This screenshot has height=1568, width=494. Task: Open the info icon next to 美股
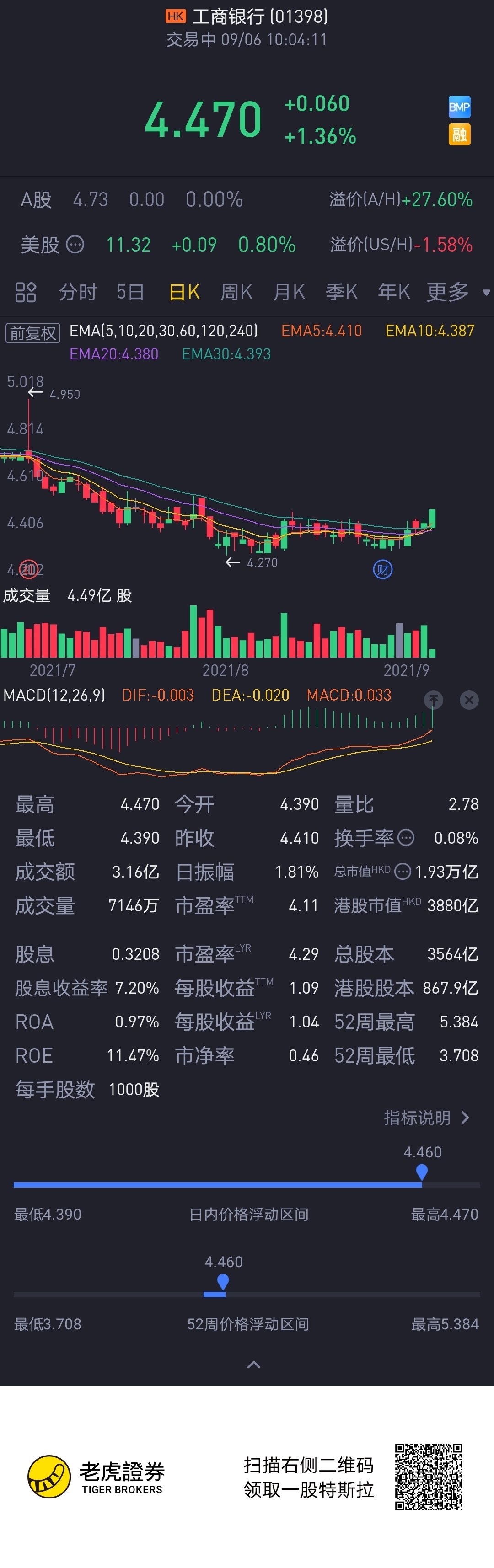coord(75,245)
